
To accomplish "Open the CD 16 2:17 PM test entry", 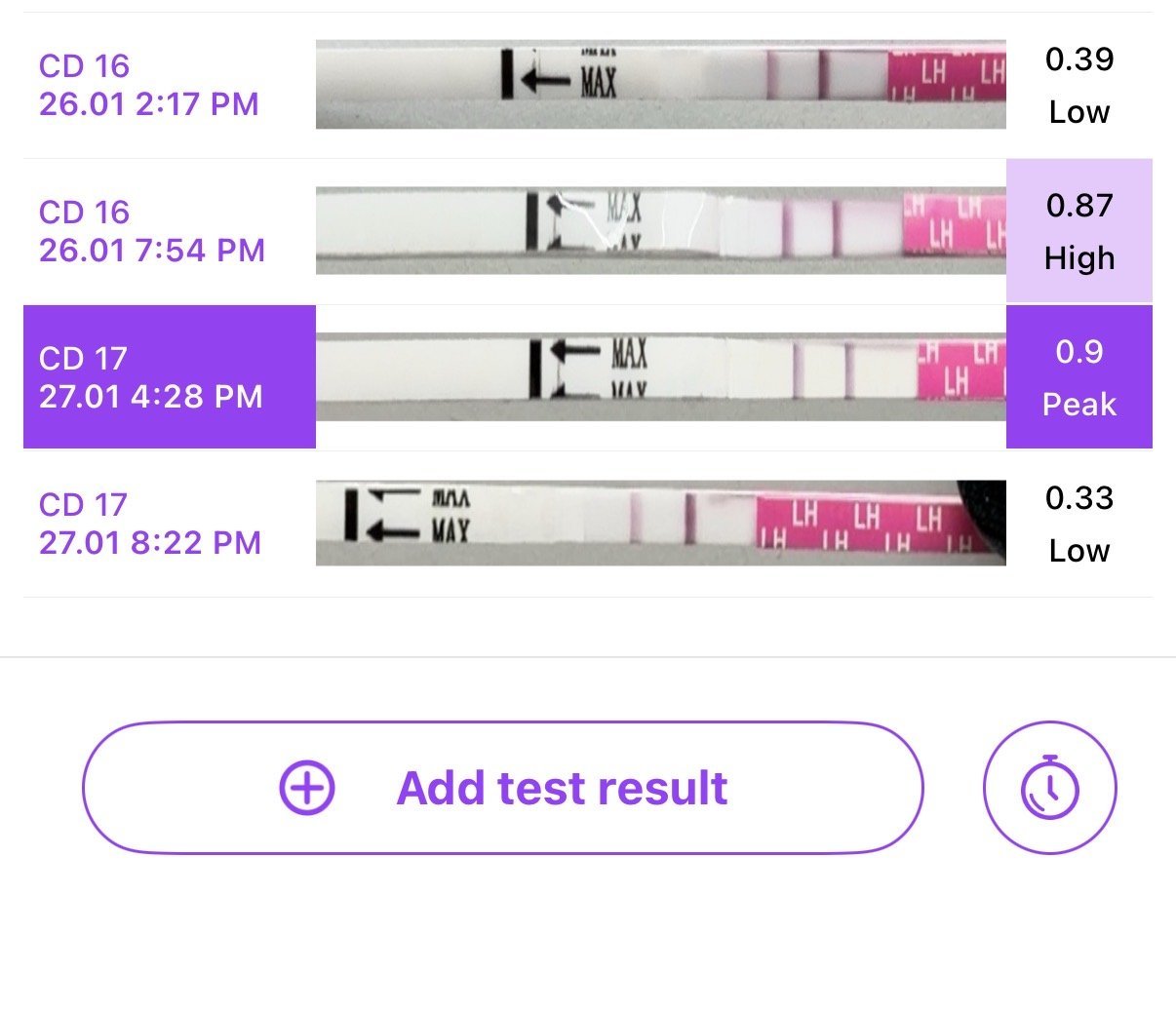I will [x=149, y=85].
